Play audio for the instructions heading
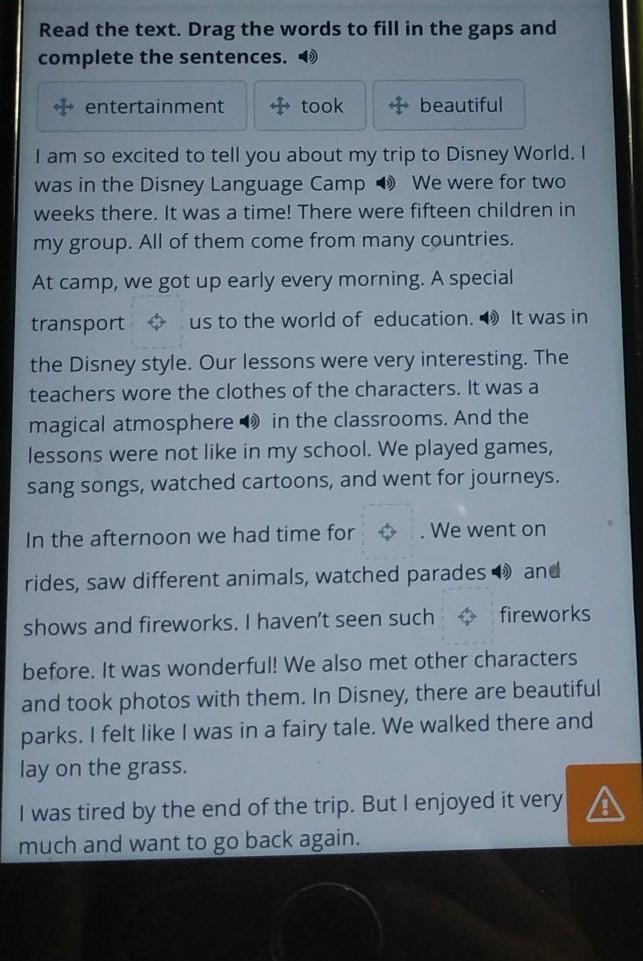Image resolution: width=643 pixels, height=961 pixels. [308, 58]
